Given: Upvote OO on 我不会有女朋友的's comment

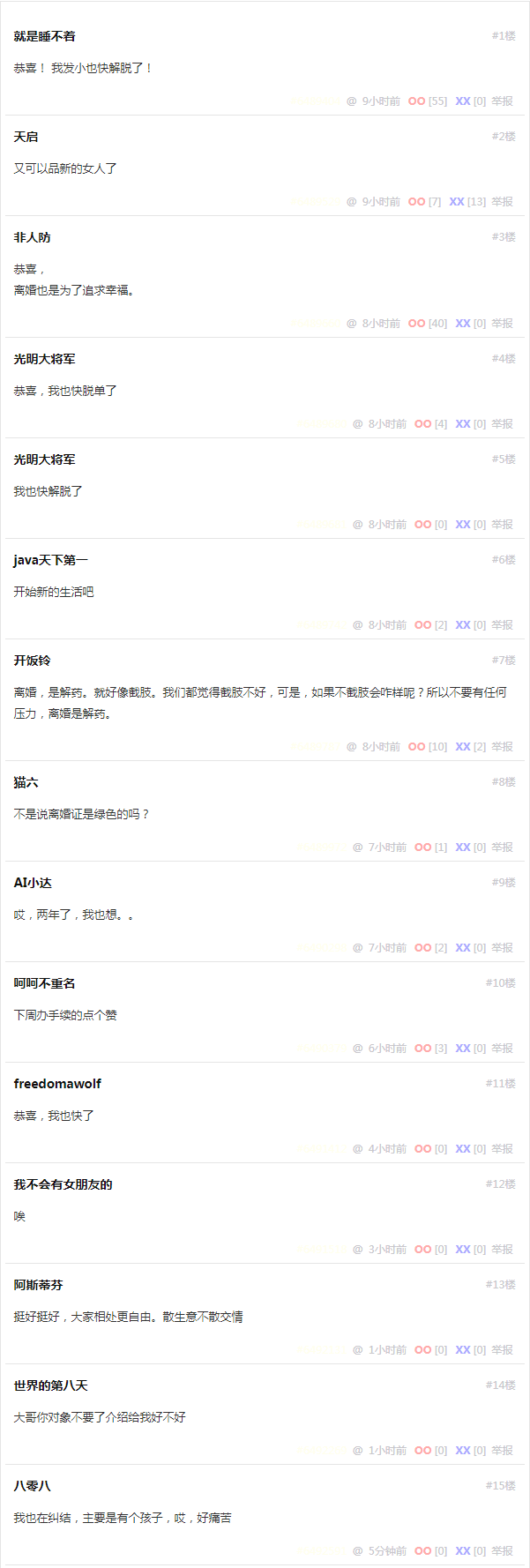Looking at the screenshot, I should click(422, 1250).
